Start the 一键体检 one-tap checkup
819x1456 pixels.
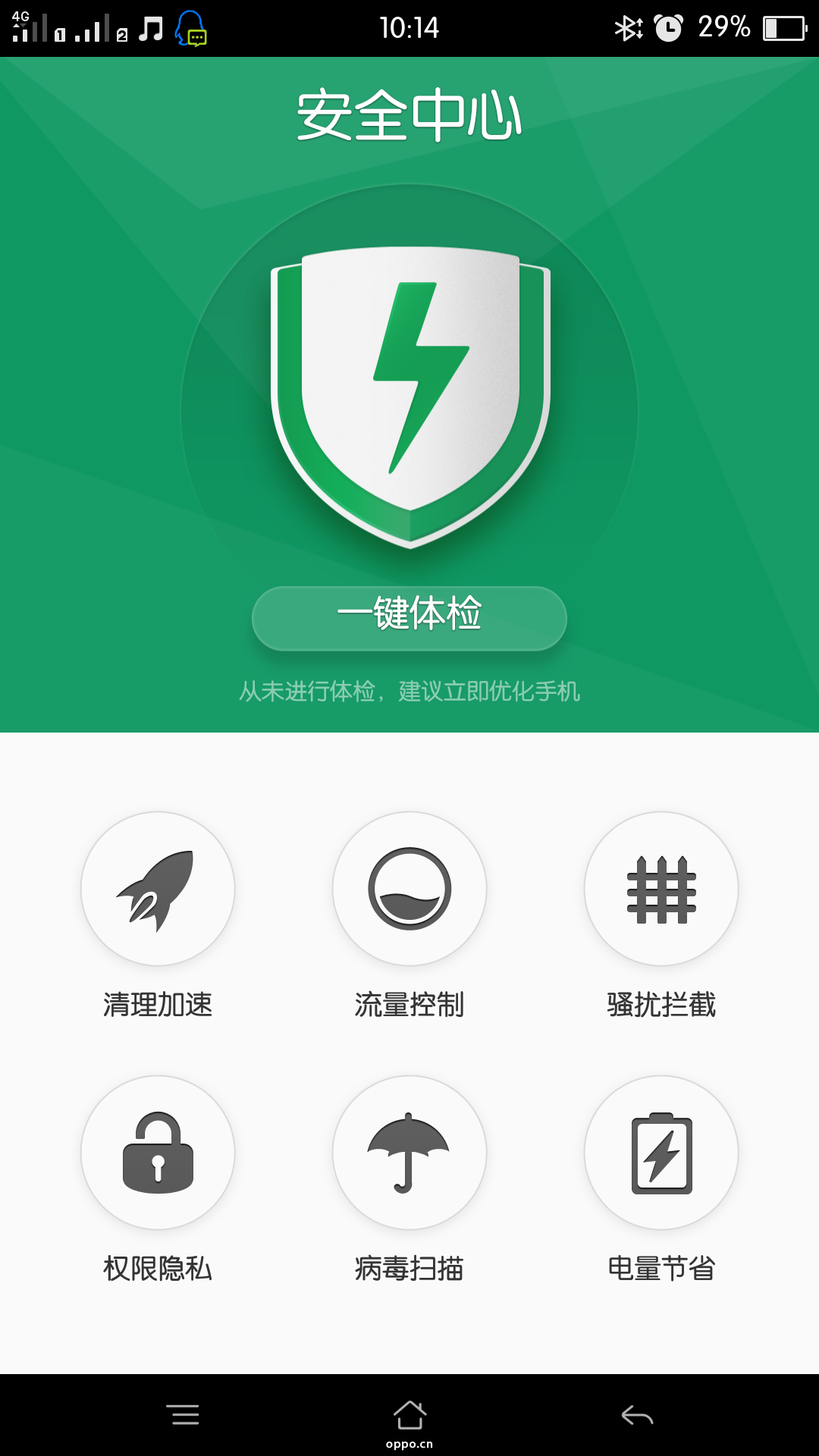pyautogui.click(x=409, y=617)
